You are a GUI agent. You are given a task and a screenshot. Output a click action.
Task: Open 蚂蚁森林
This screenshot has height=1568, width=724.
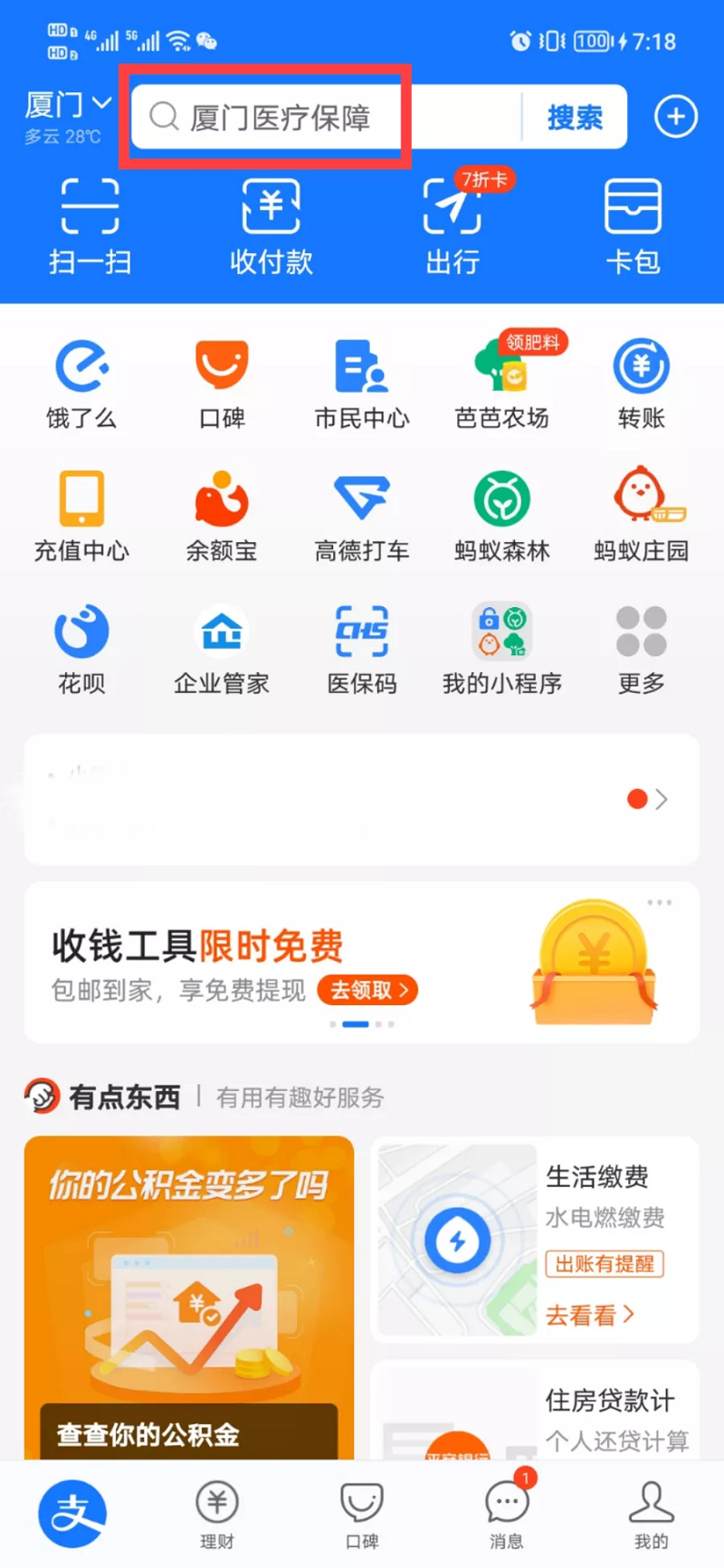coord(501,516)
